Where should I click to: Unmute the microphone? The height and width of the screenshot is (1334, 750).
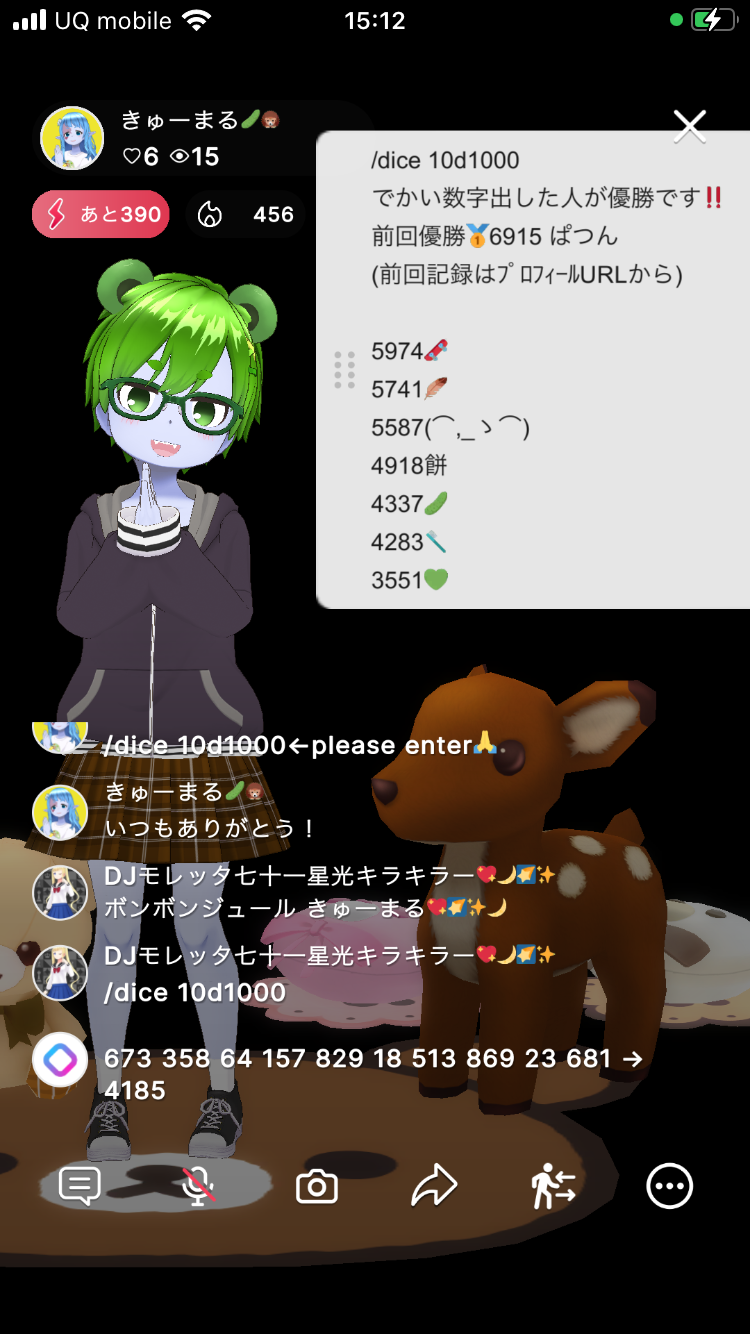(x=198, y=1186)
